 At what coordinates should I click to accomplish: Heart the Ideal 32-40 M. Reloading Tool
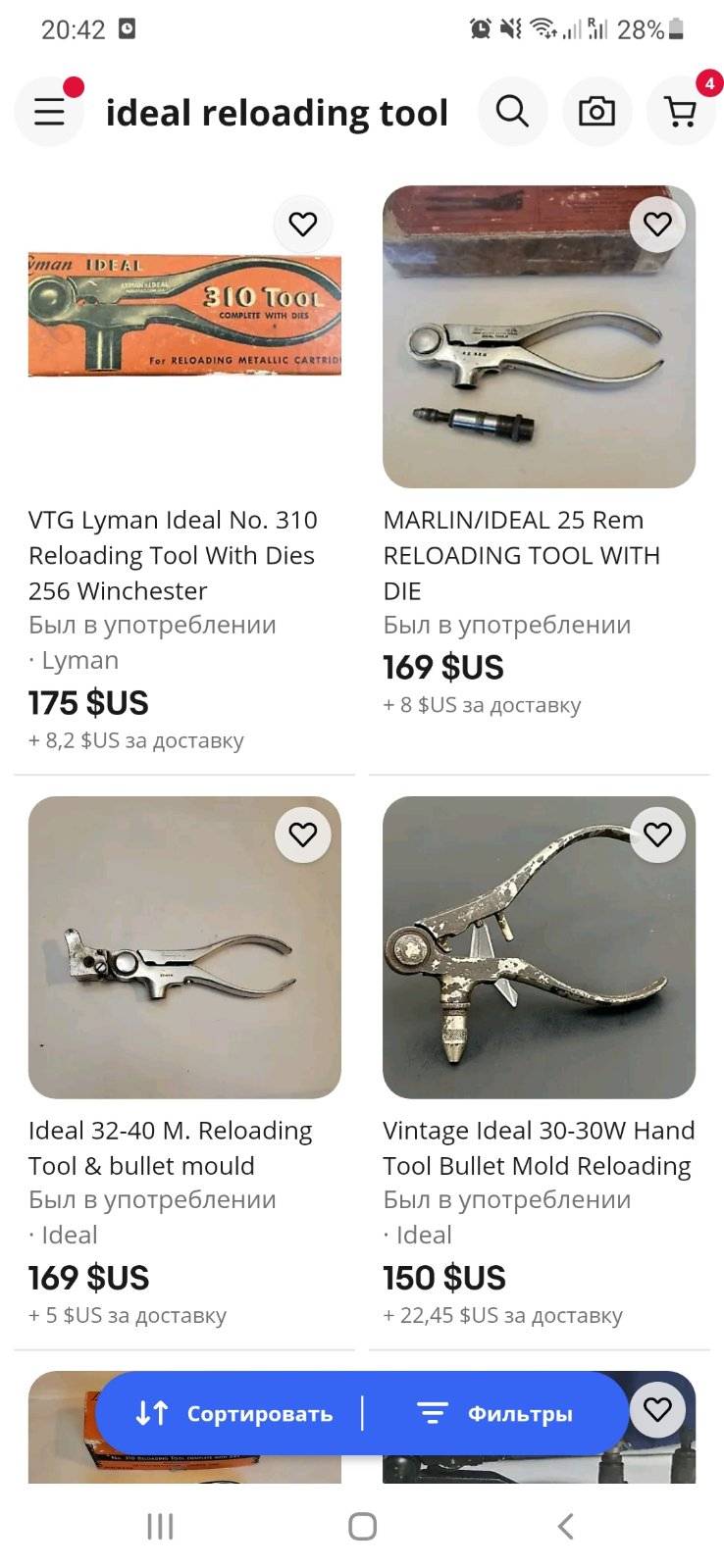pos(303,835)
